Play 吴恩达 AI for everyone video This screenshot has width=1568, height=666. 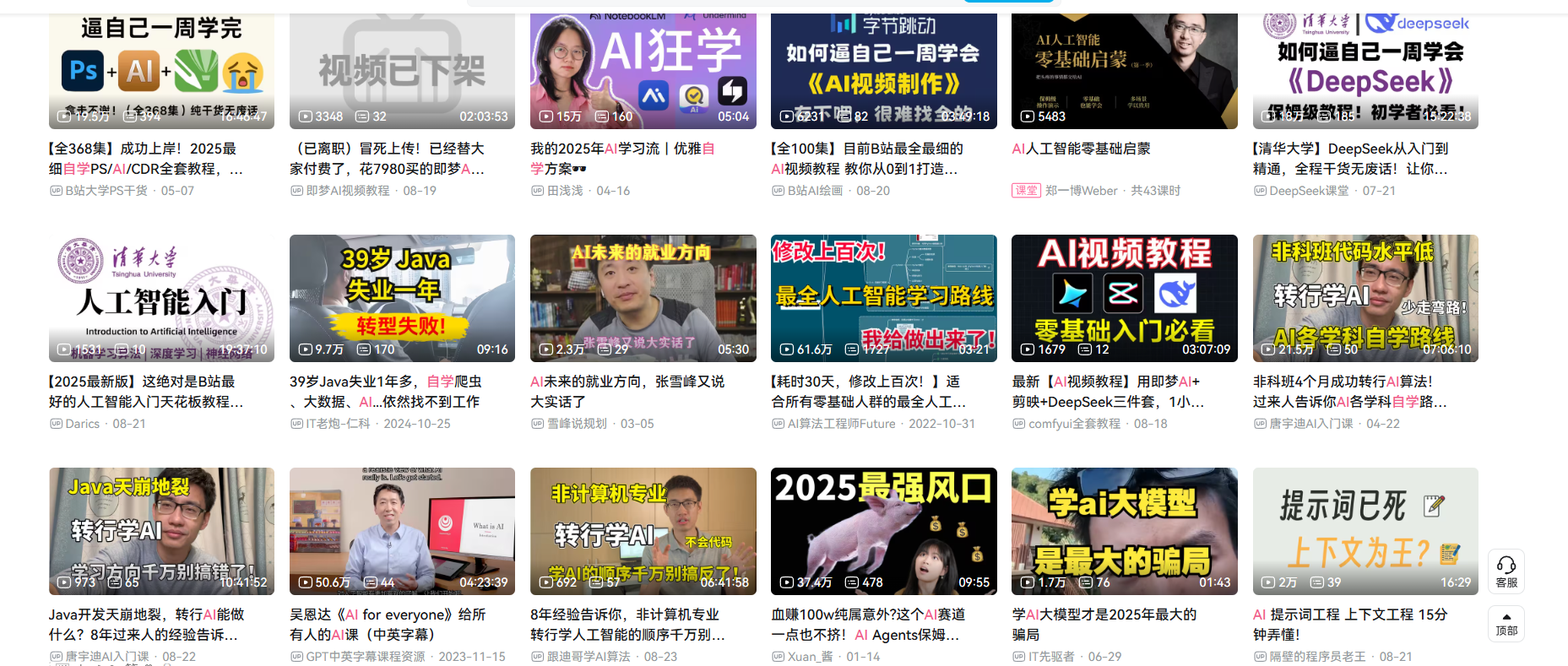(x=402, y=531)
